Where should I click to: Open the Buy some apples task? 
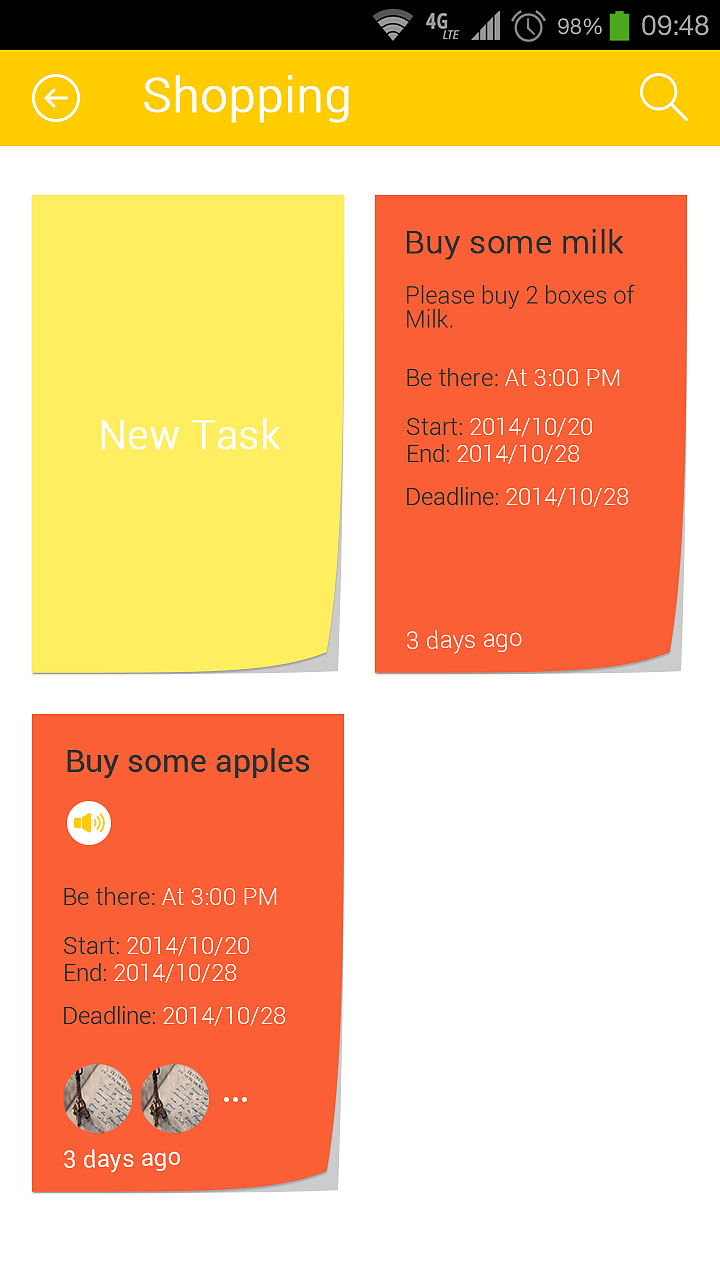tap(187, 952)
